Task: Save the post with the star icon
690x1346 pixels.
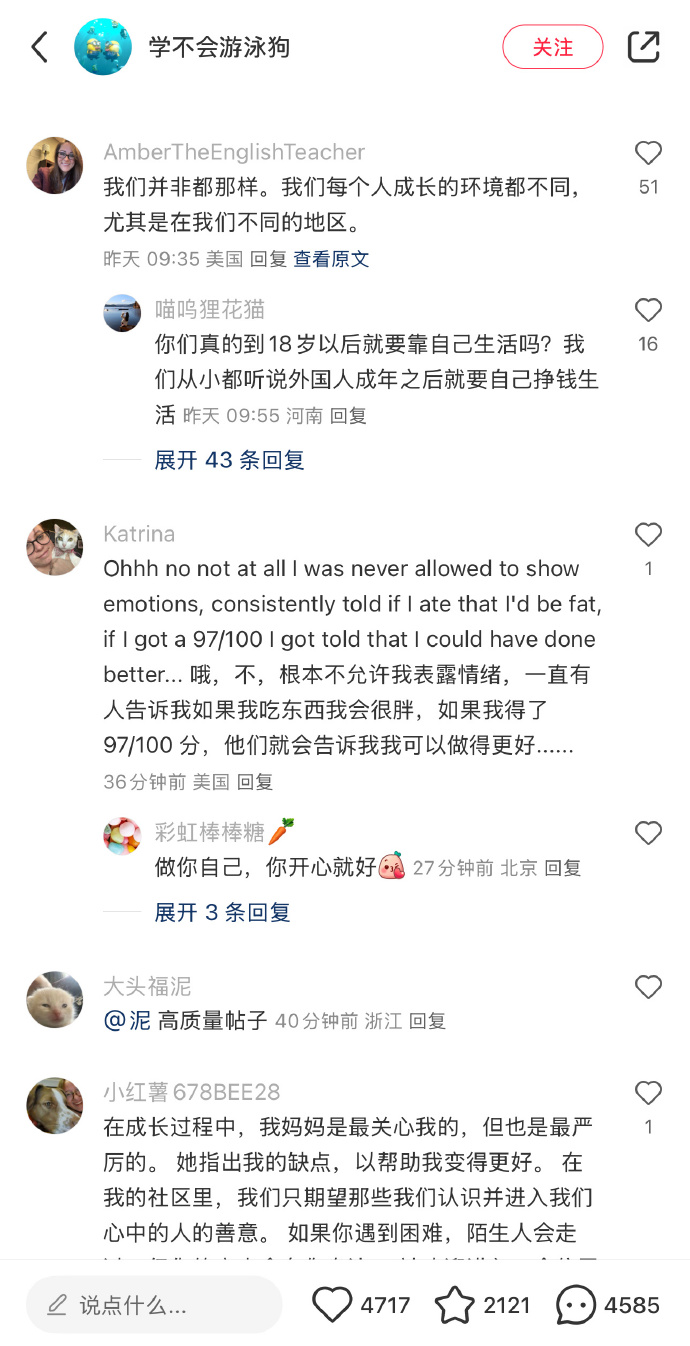Action: coord(454,1304)
